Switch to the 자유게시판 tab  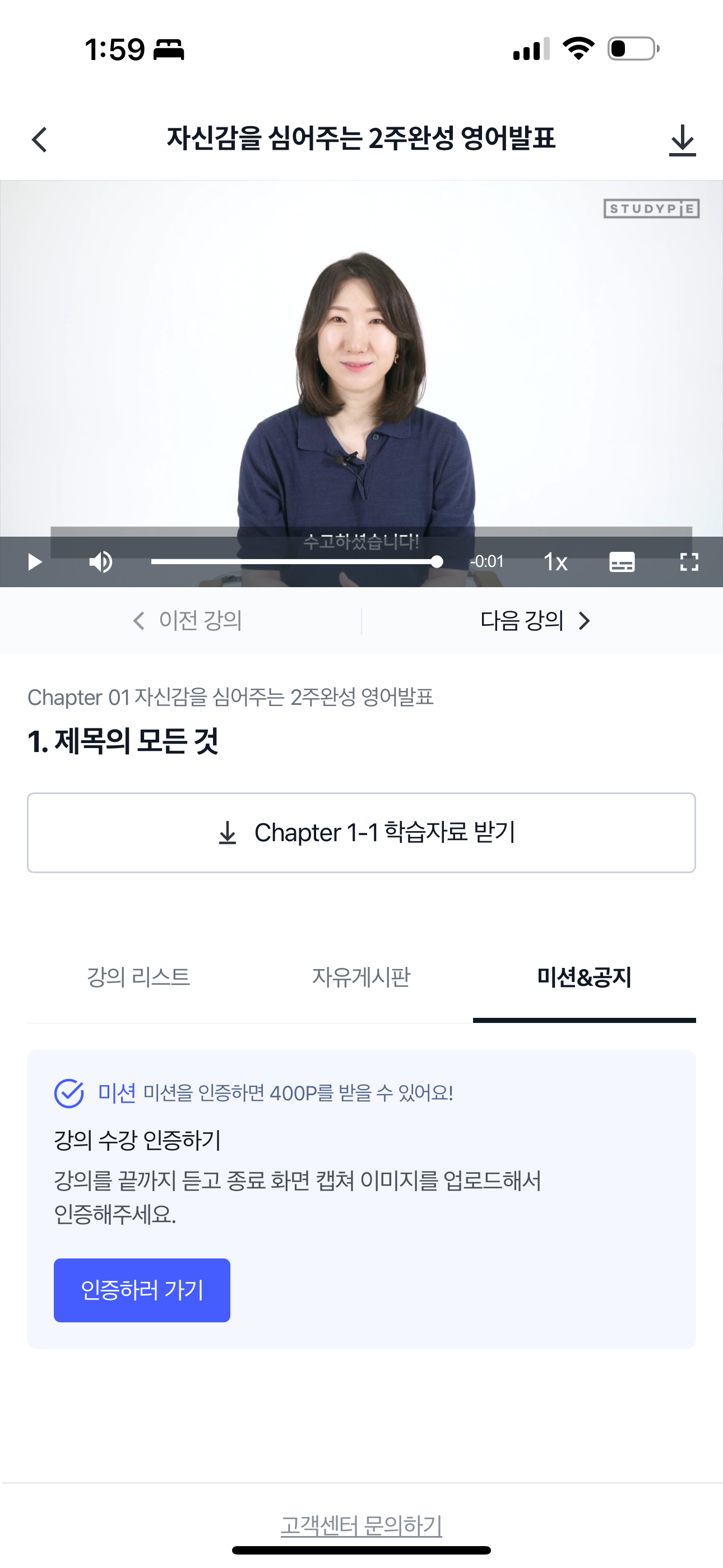click(361, 977)
